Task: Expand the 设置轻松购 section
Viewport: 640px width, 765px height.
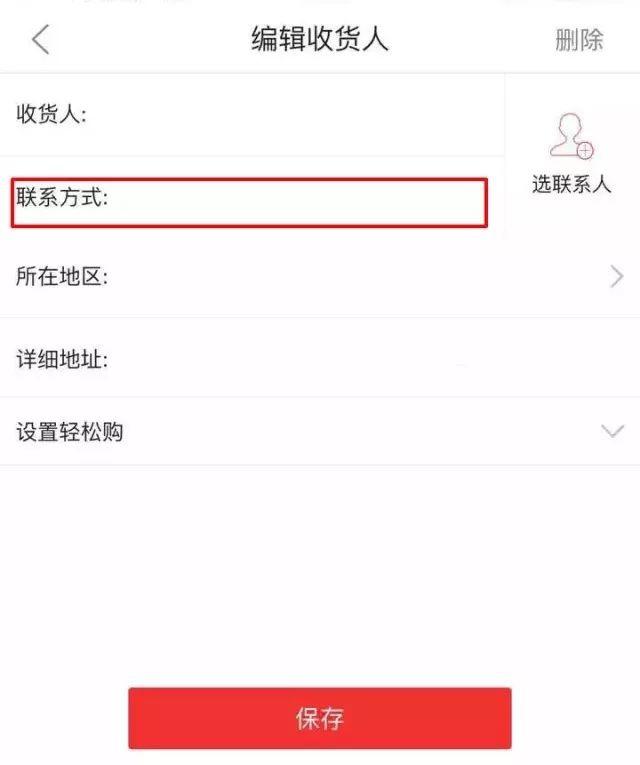Action: 320,432
